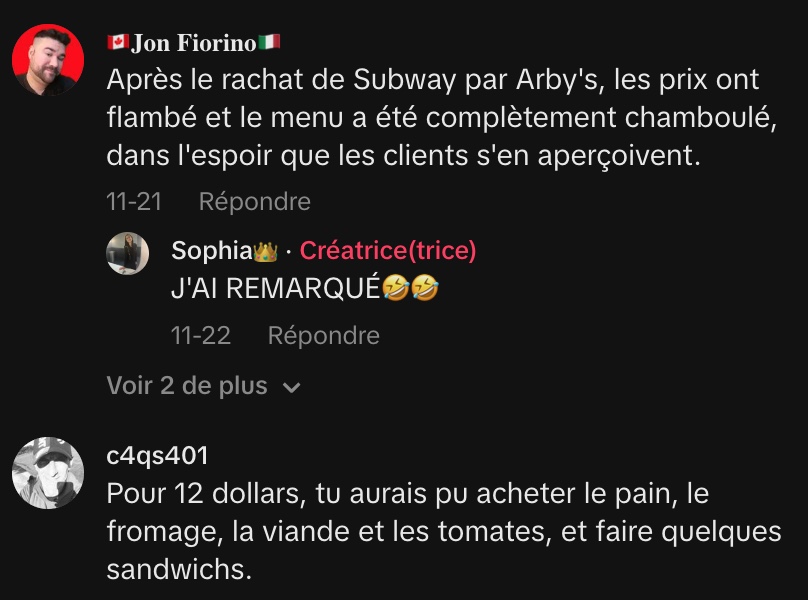The image size is (808, 600).
Task: Reply to Jon Fiorino's comment
Action: [x=254, y=202]
